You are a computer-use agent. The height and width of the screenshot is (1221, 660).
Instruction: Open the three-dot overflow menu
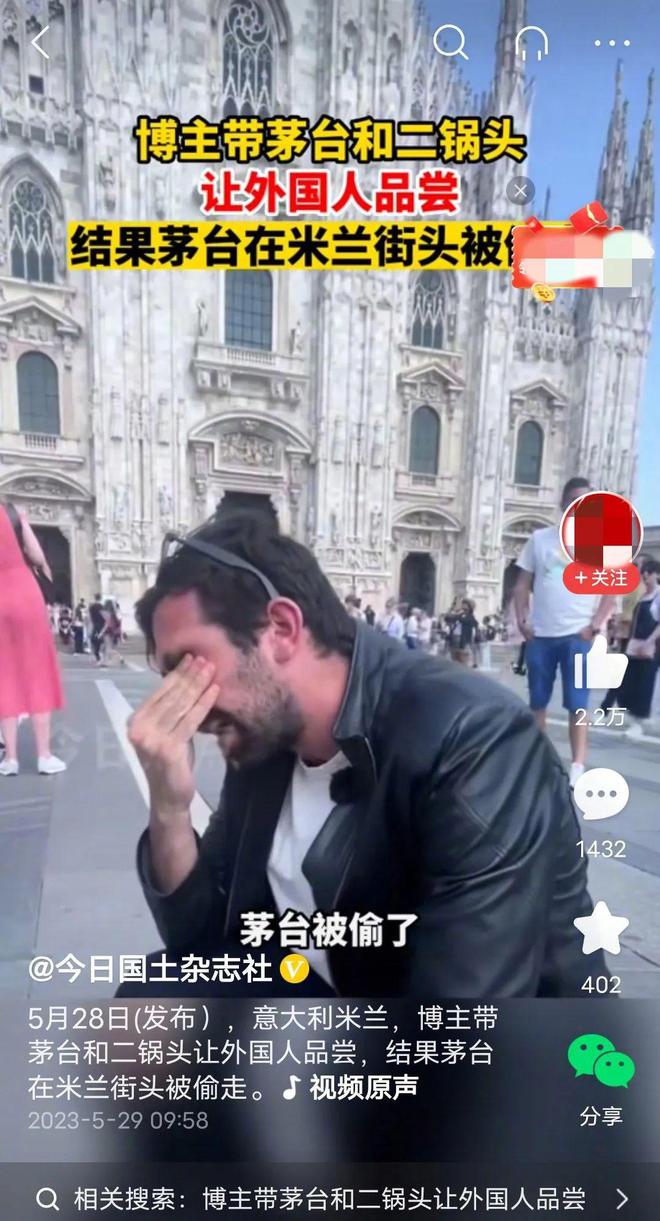pos(612,43)
